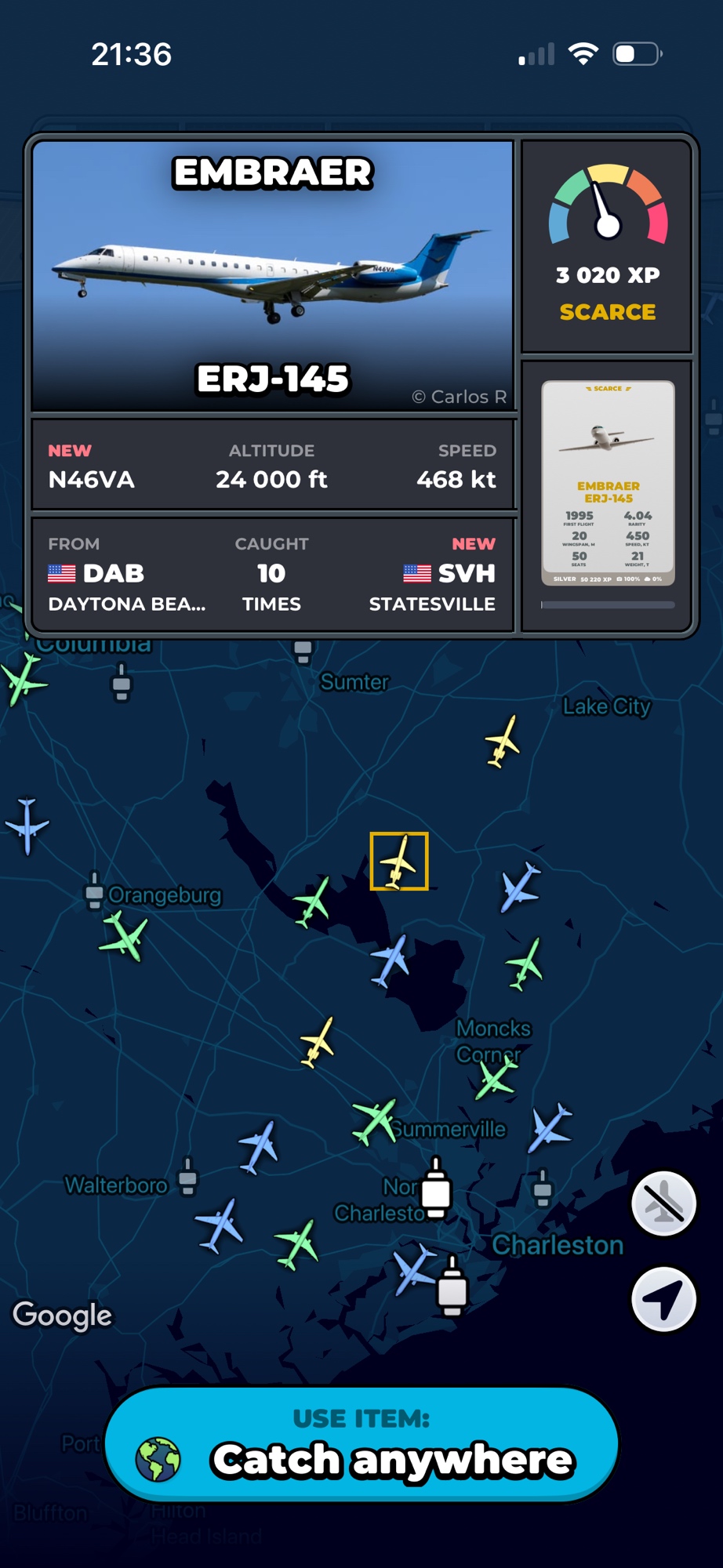The image size is (723, 1568).
Task: Open the Embraer ERJ-145 collectible card
Action: click(608, 483)
